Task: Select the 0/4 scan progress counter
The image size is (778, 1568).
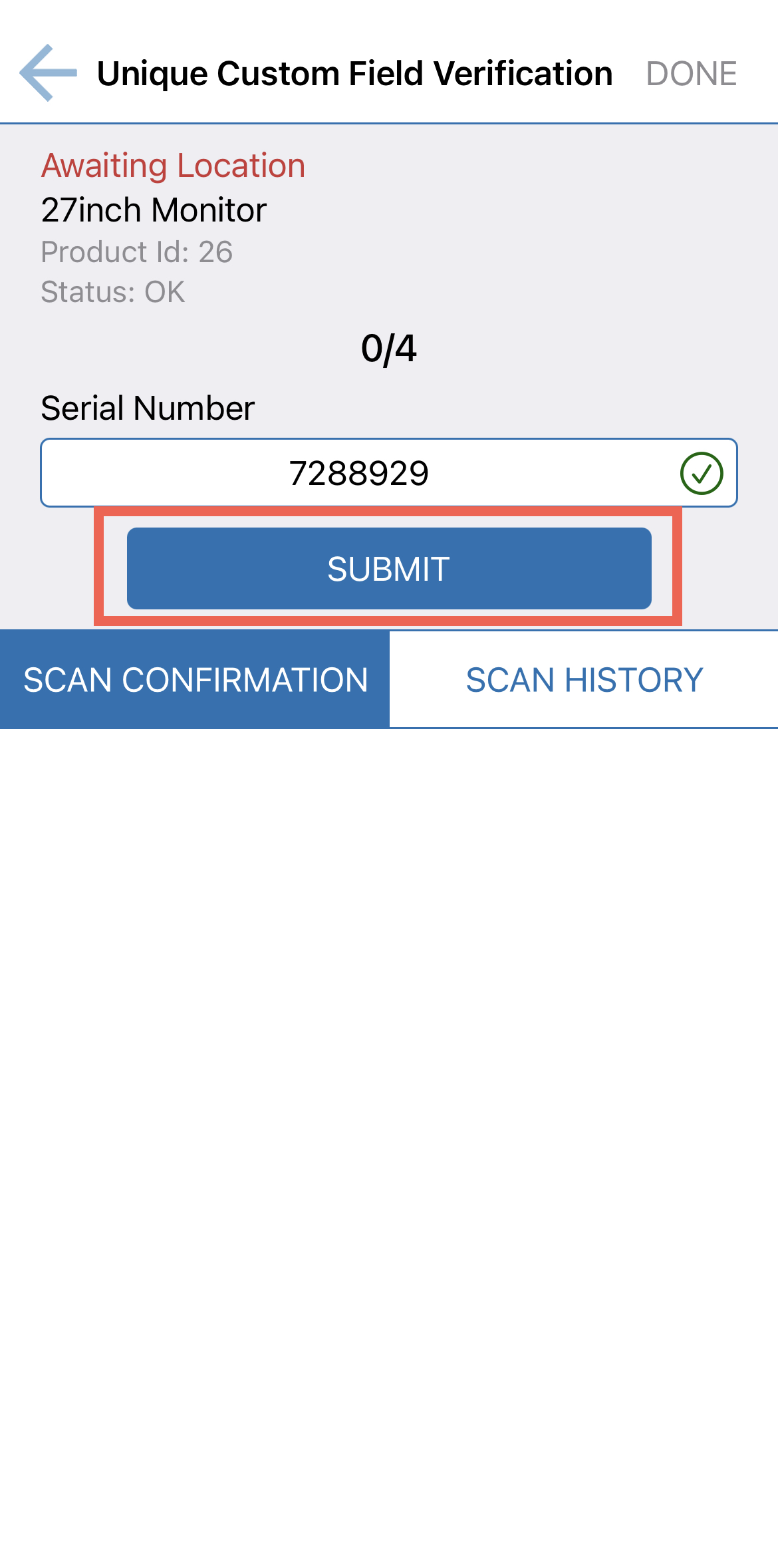Action: point(389,348)
